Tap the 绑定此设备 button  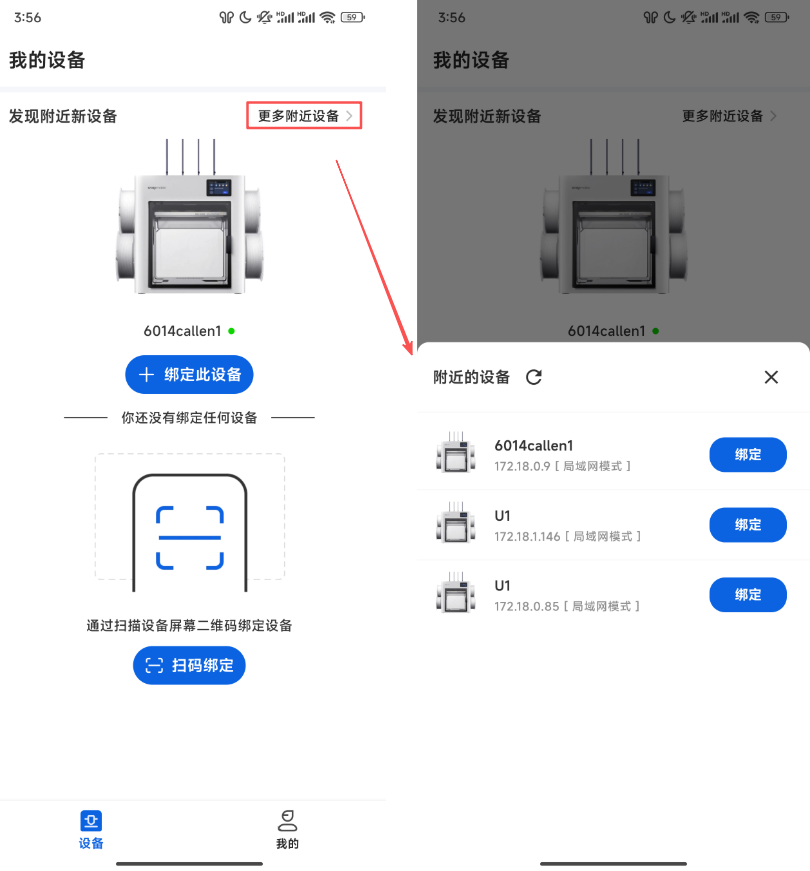coord(189,375)
